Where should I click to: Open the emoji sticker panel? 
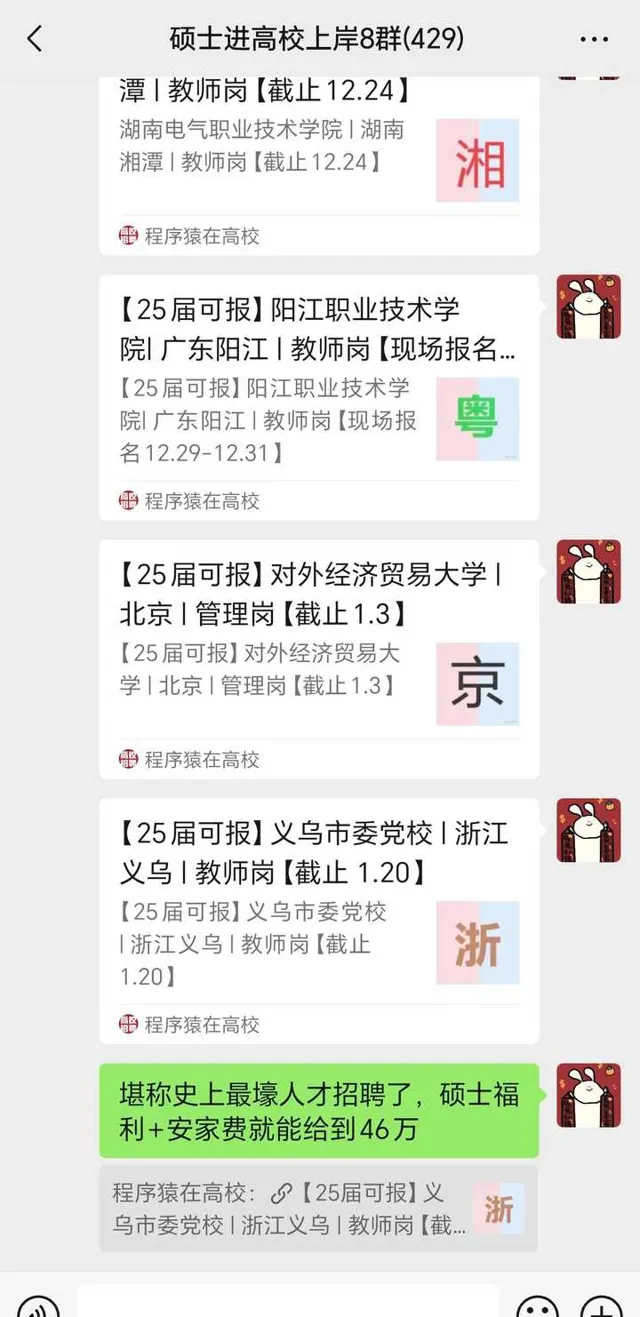click(537, 1305)
